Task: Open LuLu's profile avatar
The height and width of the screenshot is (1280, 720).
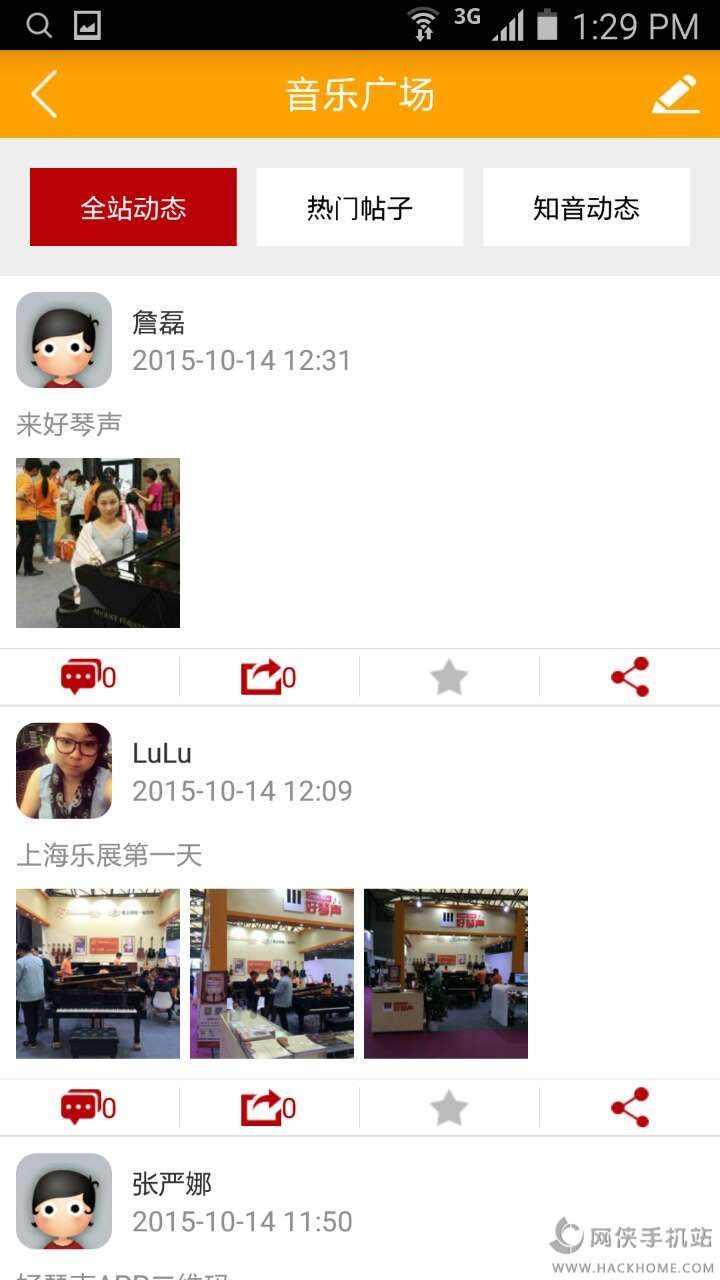Action: (64, 771)
